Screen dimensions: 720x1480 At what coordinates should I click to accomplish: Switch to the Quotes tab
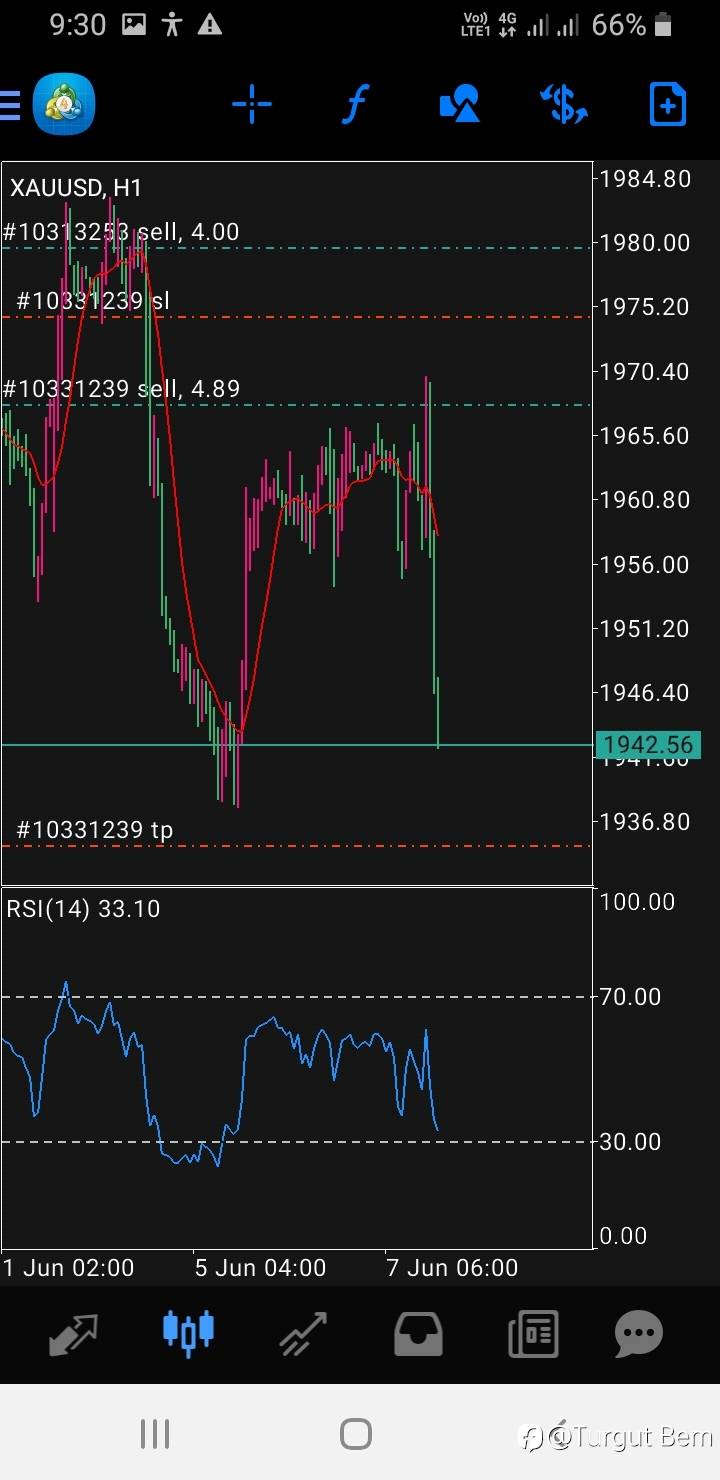74,1334
